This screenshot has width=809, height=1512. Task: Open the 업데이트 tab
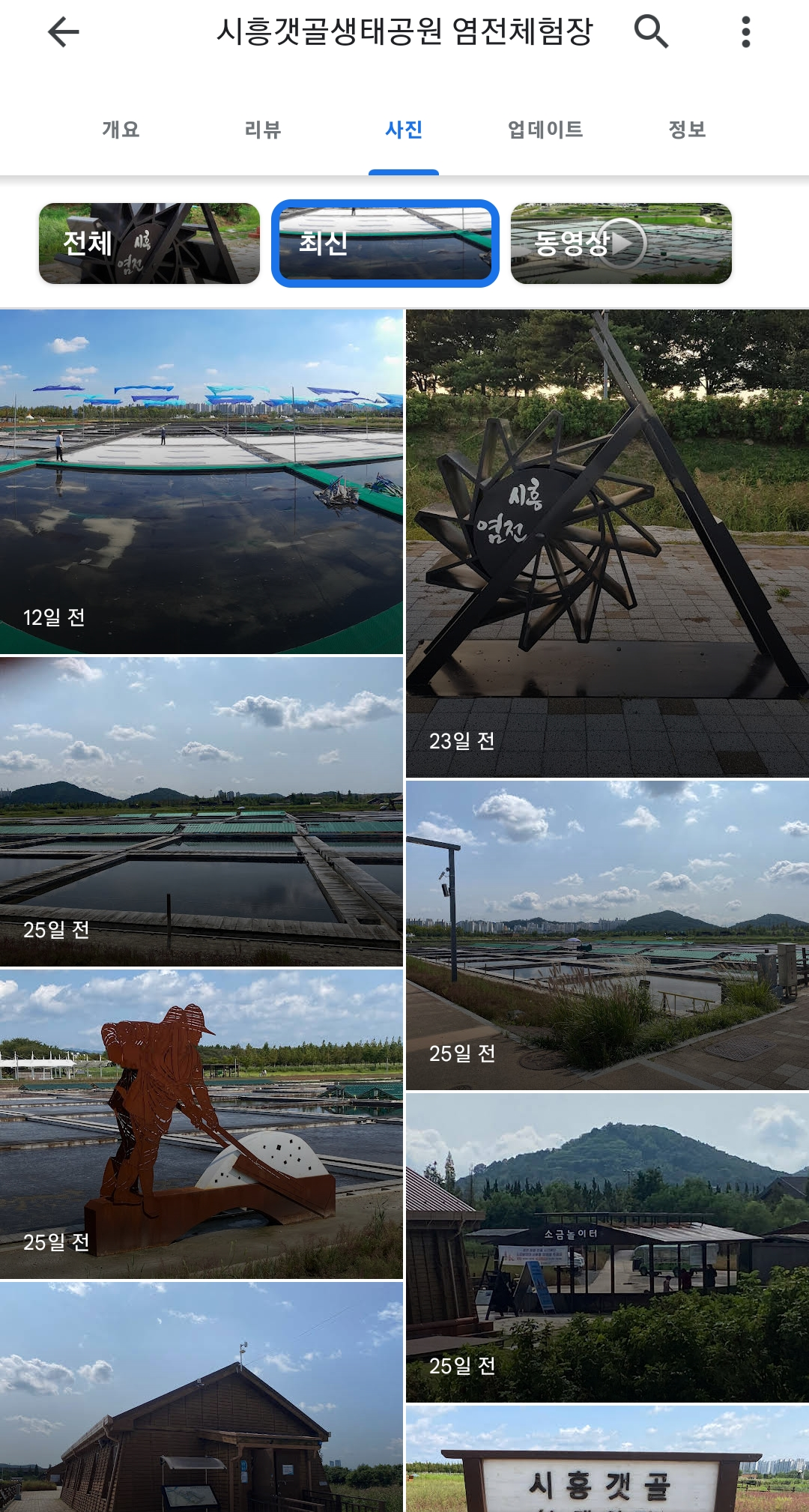545,130
